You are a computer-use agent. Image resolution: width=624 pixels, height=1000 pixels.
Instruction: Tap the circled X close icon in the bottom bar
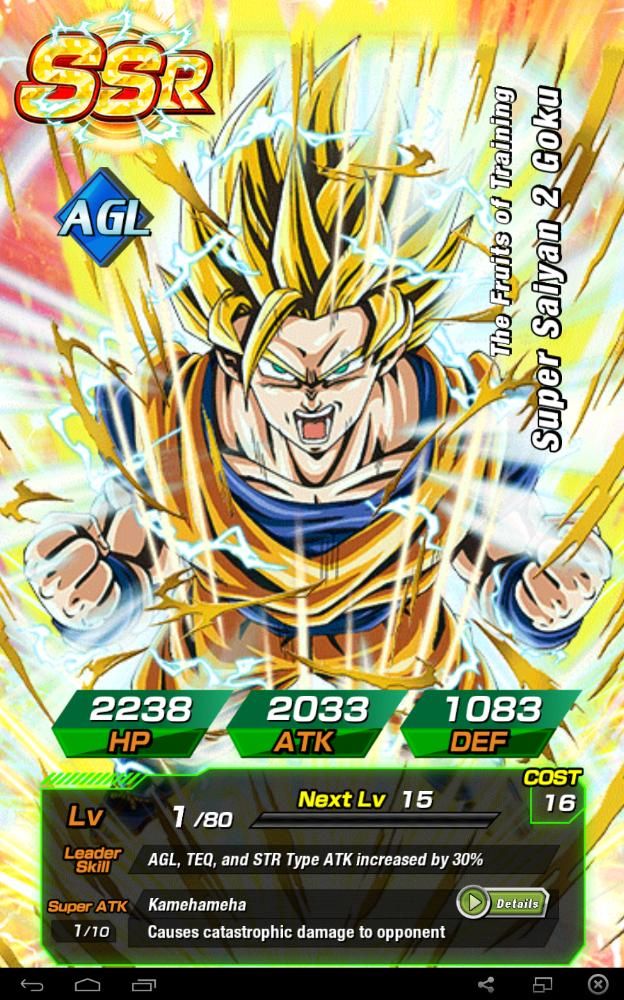(x=597, y=985)
